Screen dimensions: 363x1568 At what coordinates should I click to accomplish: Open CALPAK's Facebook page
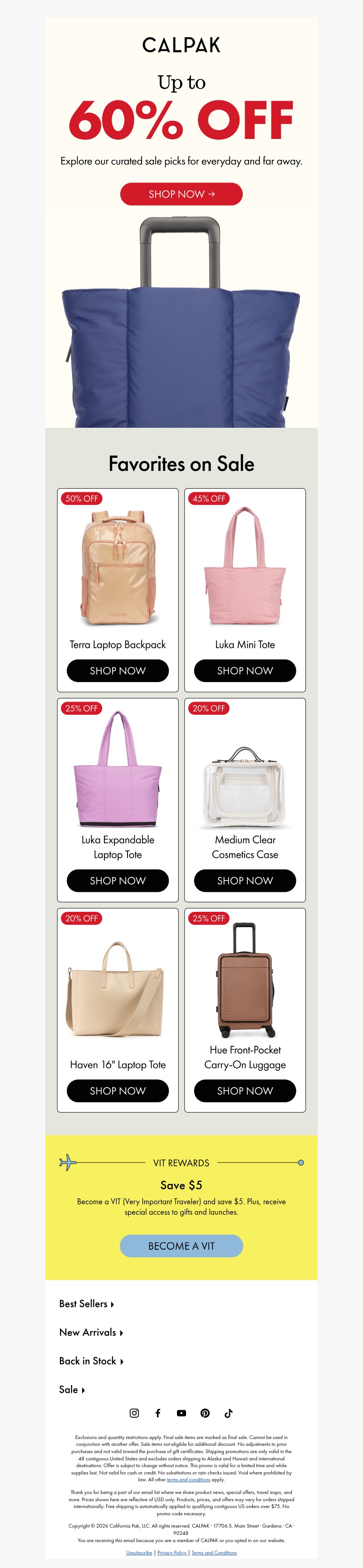coord(157,1414)
